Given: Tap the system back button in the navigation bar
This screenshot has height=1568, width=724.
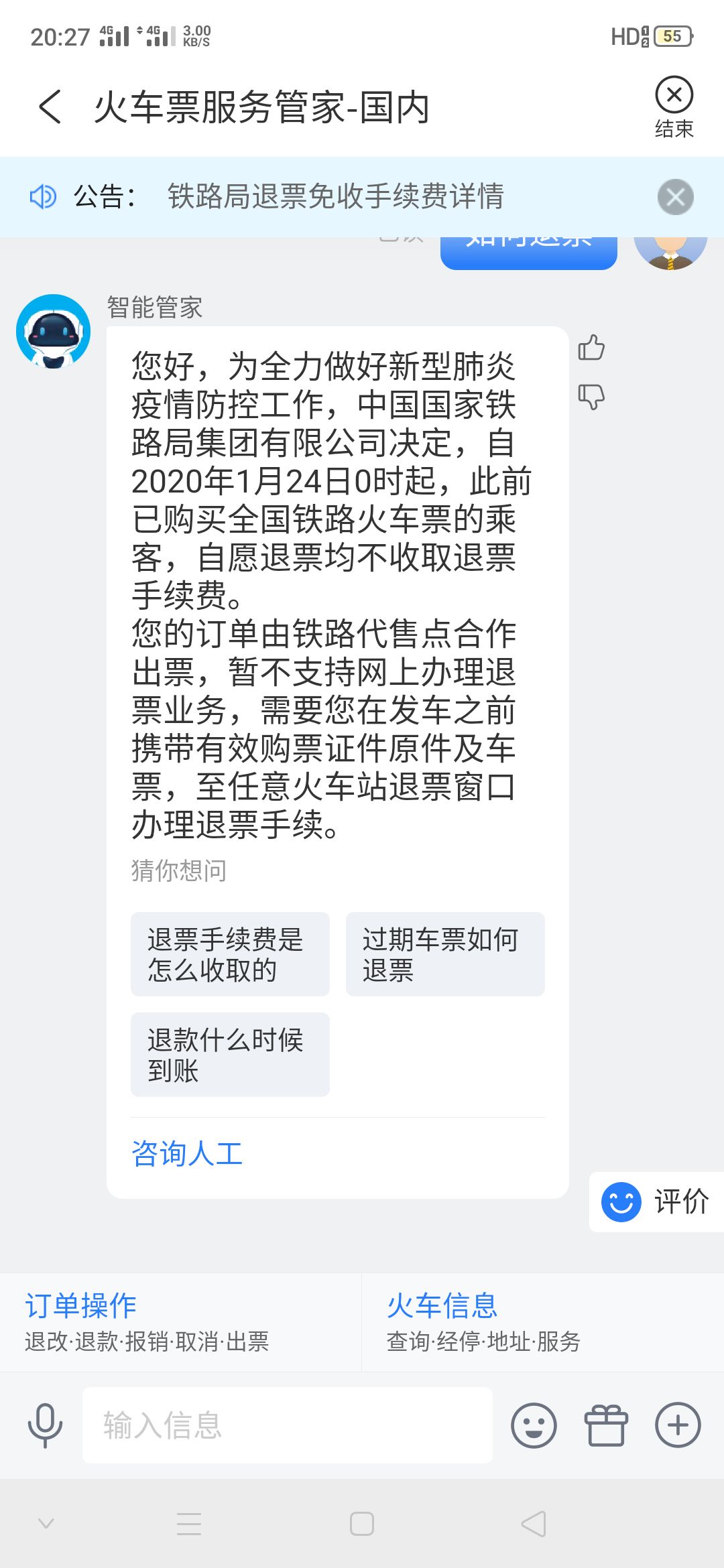Looking at the screenshot, I should [534, 1524].
